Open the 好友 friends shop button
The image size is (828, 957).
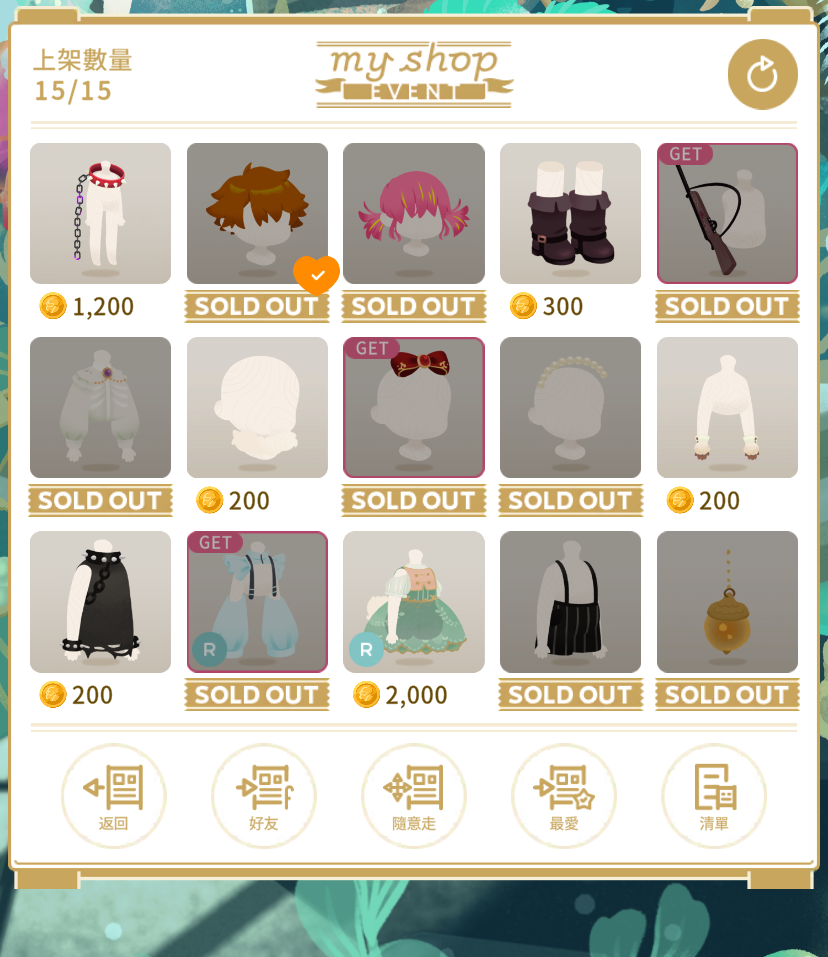(x=264, y=796)
